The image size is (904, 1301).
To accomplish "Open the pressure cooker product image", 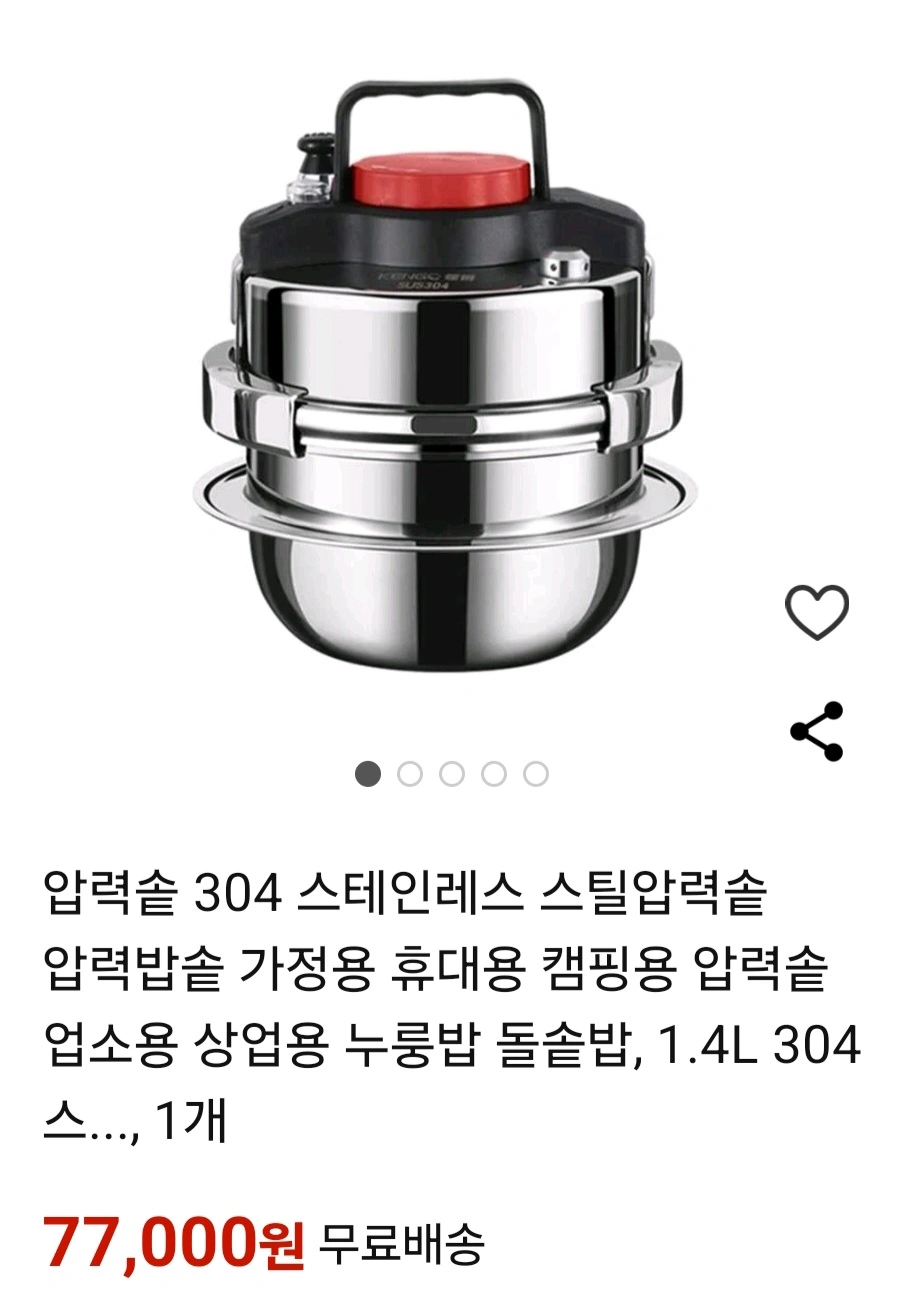I will tap(445, 380).
